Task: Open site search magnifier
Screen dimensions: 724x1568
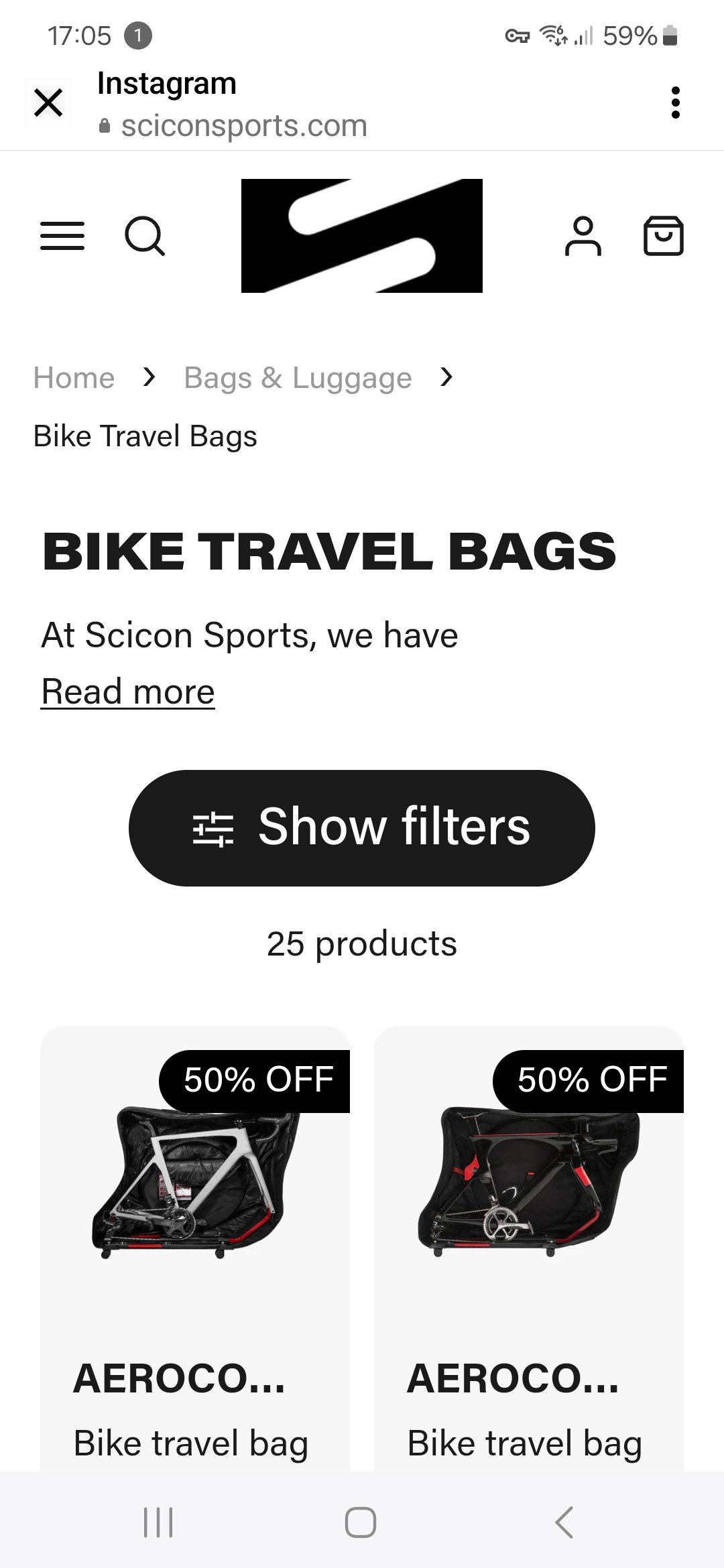Action: [144, 236]
